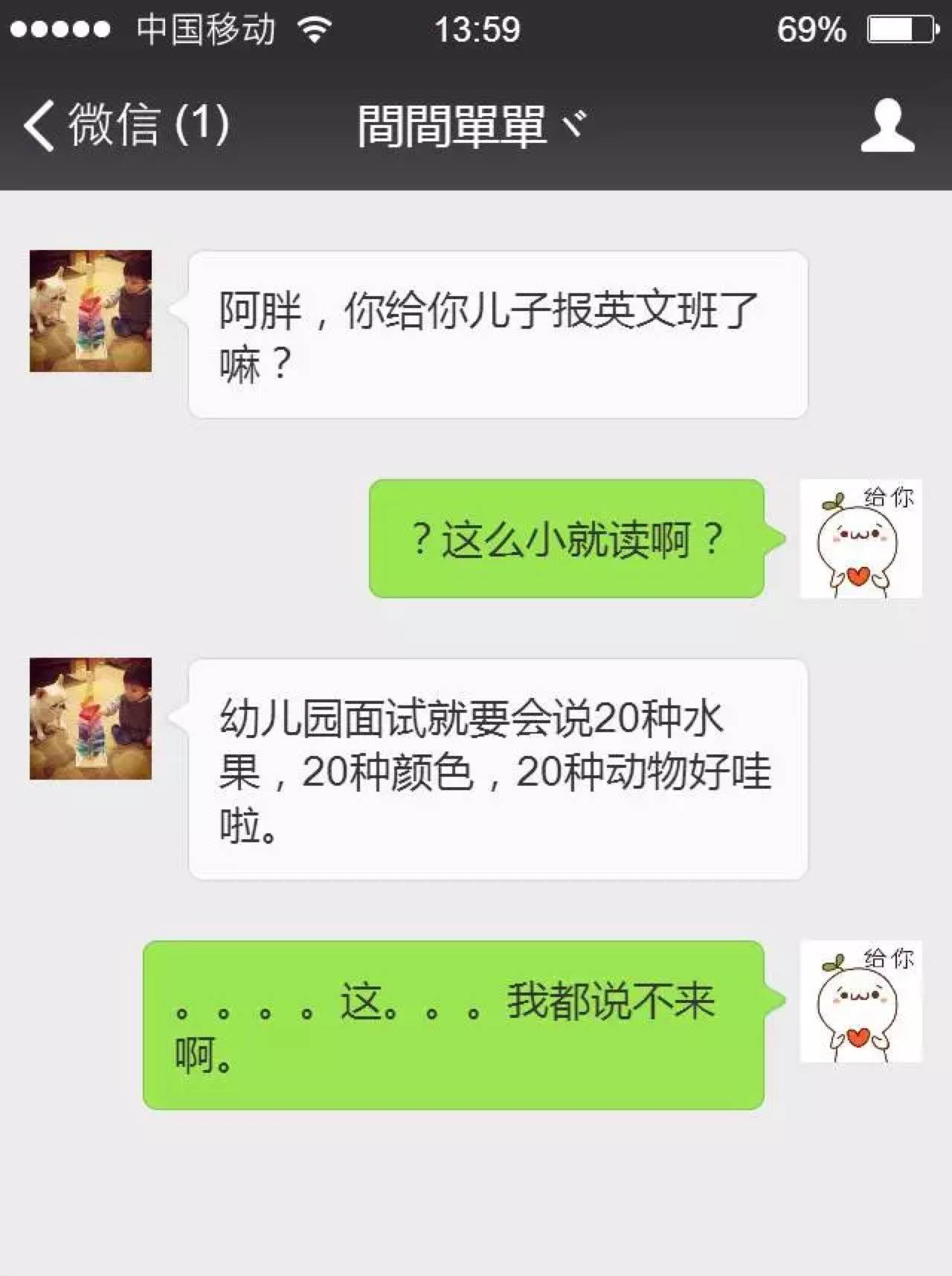The height and width of the screenshot is (1276, 952).
Task: Open the avatar beside 阿胖 English class message
Action: click(91, 311)
